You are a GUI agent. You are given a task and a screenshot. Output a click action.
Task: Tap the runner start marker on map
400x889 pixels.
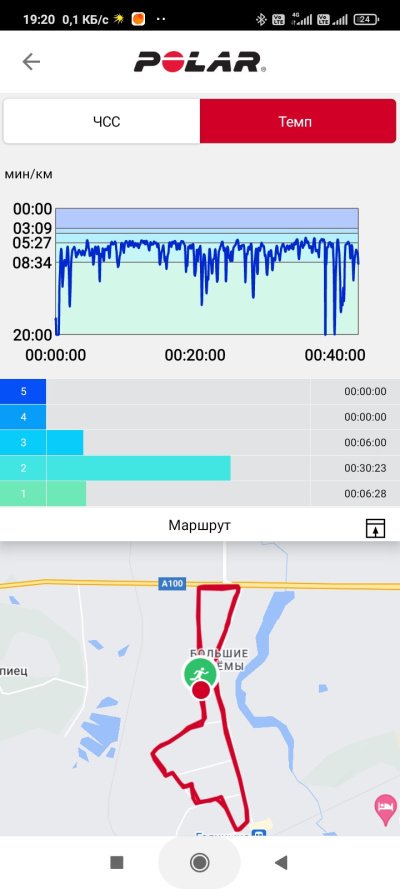click(199, 674)
